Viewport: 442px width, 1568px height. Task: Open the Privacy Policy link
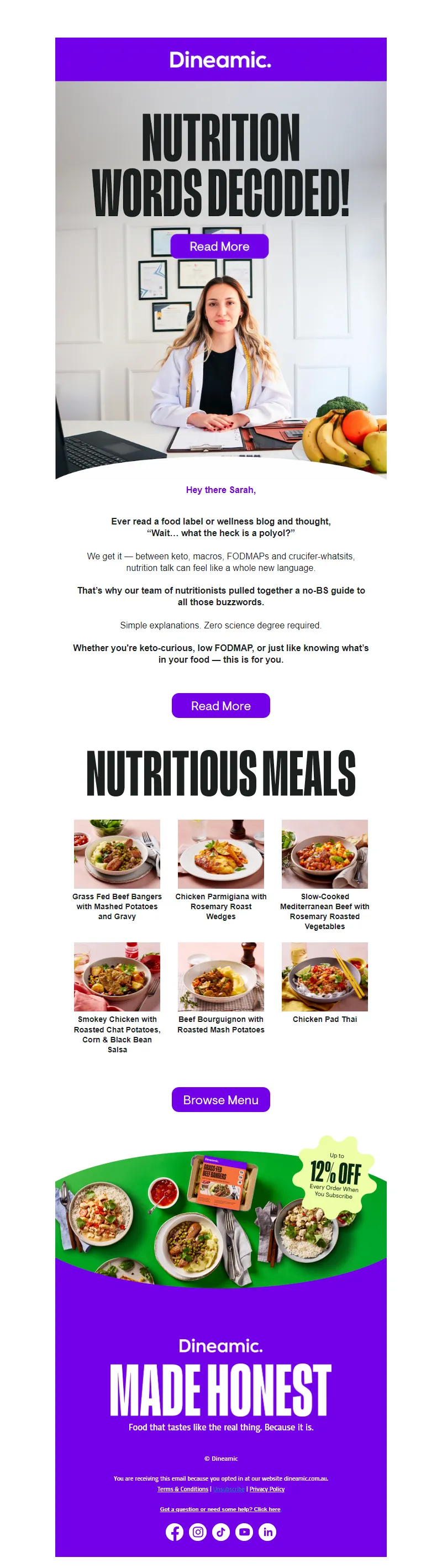pos(267,1489)
